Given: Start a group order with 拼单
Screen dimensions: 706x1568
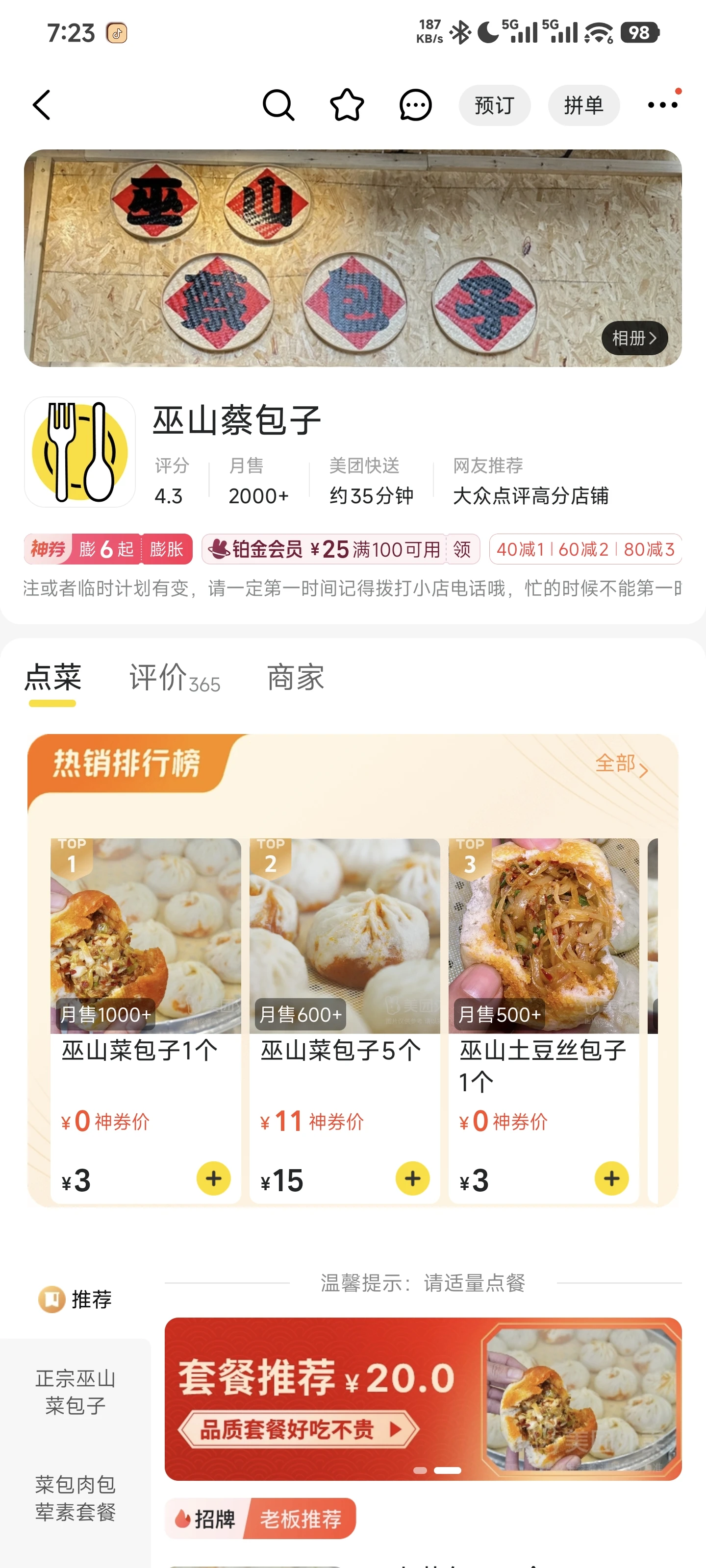Looking at the screenshot, I should (x=583, y=105).
